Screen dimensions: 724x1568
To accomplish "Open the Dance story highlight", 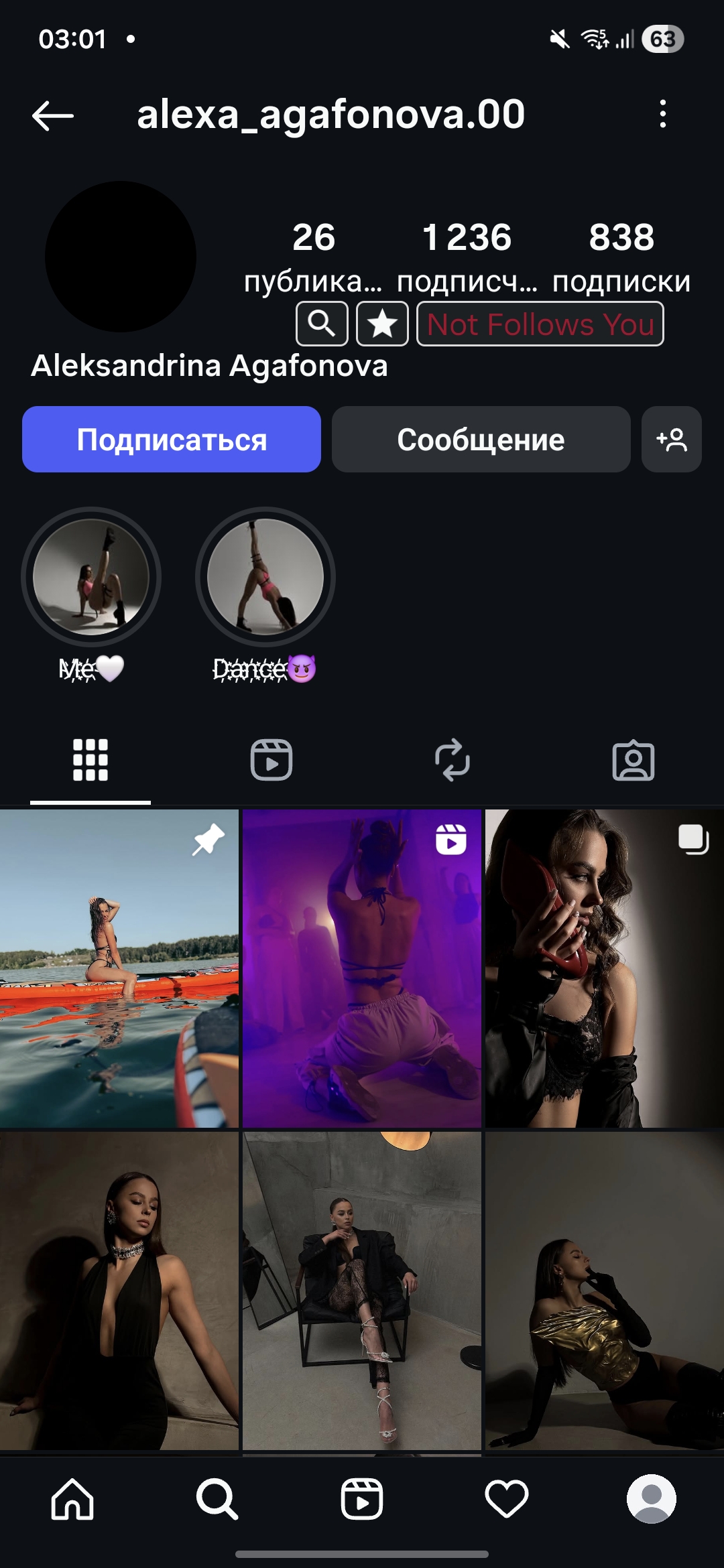I will point(265,577).
